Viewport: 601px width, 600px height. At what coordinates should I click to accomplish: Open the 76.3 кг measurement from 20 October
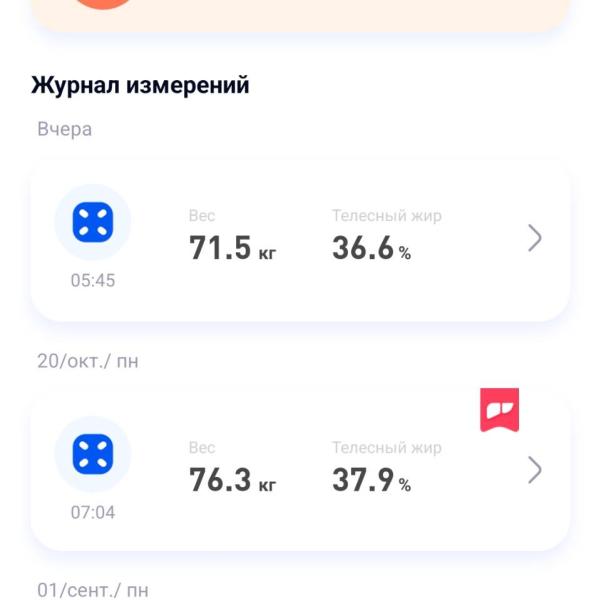click(300, 472)
